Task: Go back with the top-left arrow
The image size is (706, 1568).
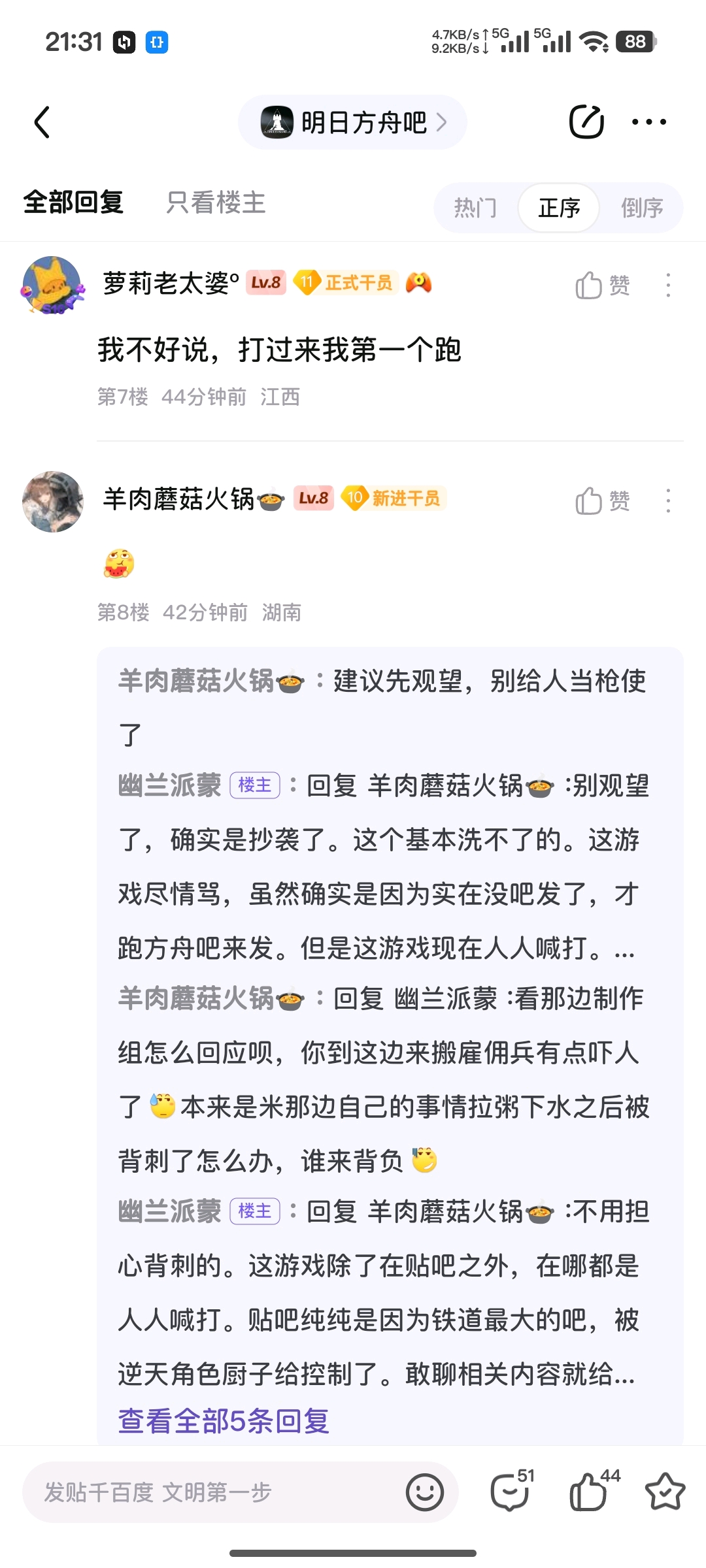Action: click(42, 122)
